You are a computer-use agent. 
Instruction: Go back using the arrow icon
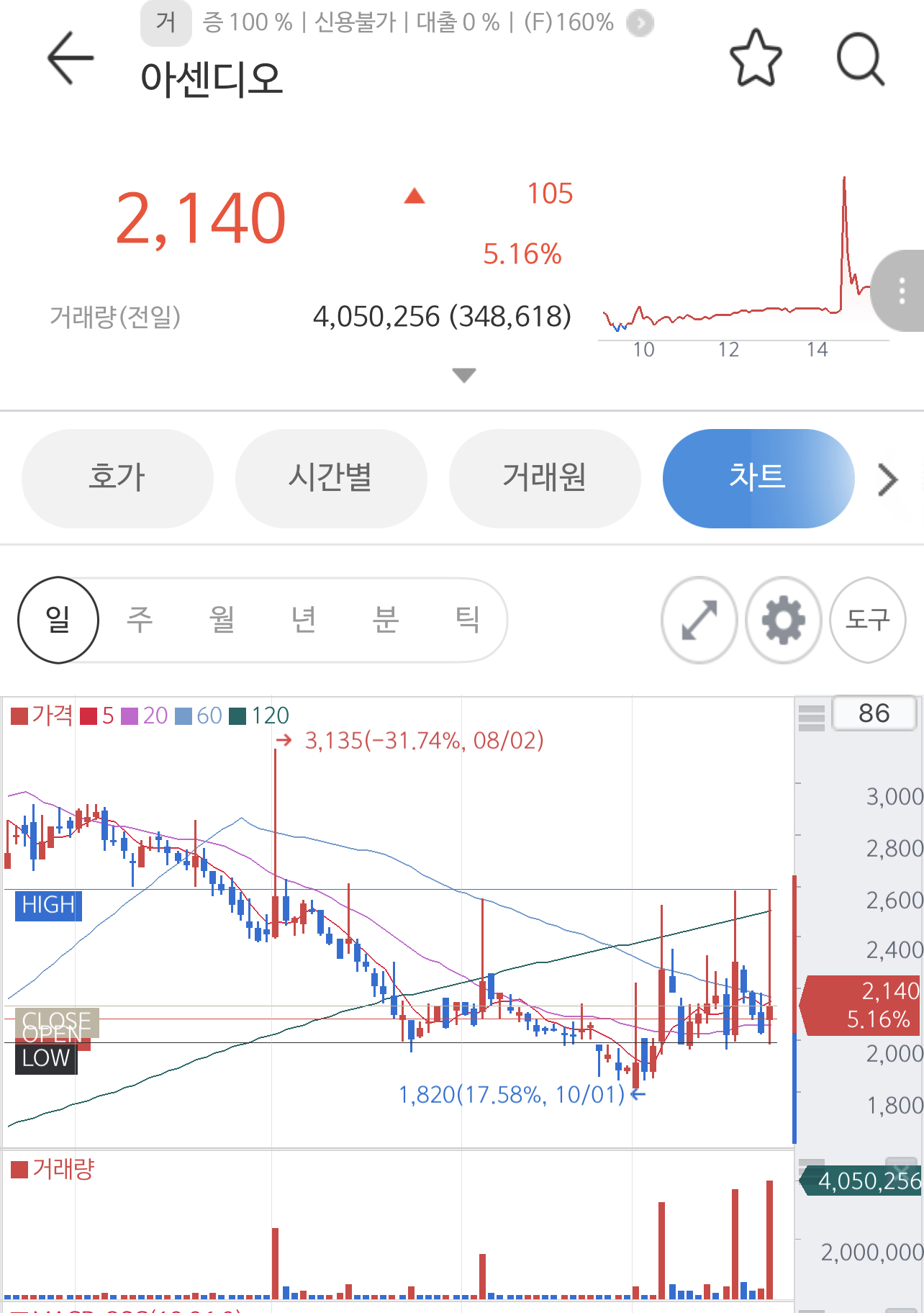coord(71,58)
